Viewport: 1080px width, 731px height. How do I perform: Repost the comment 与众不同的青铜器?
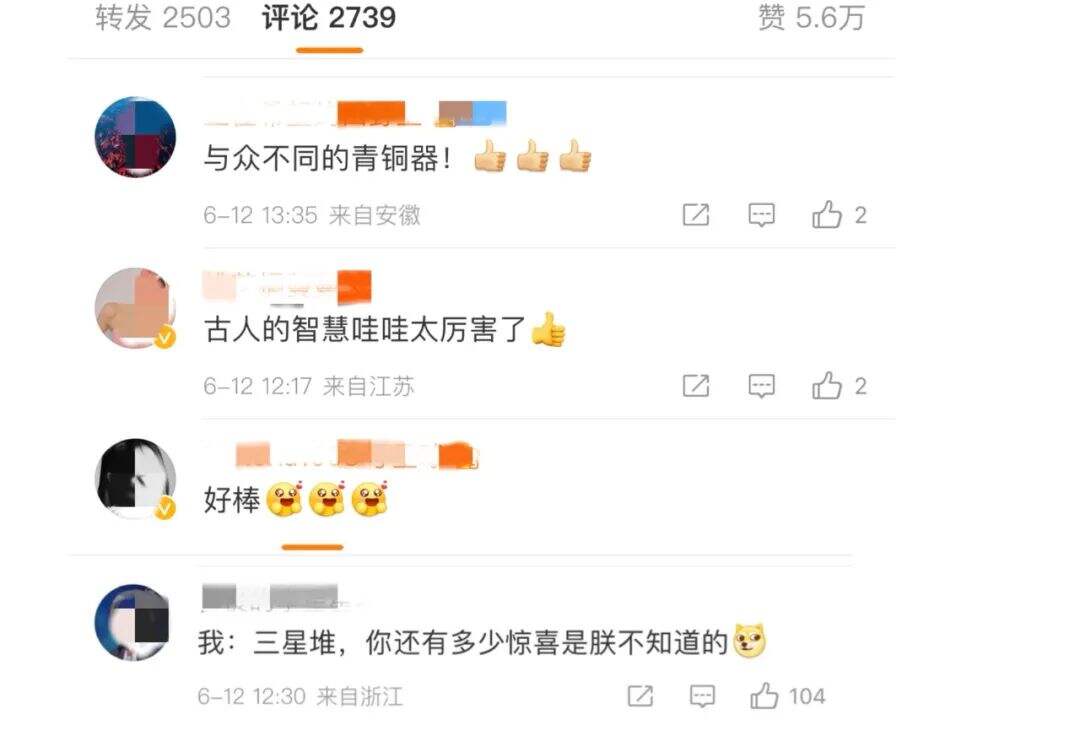click(696, 215)
